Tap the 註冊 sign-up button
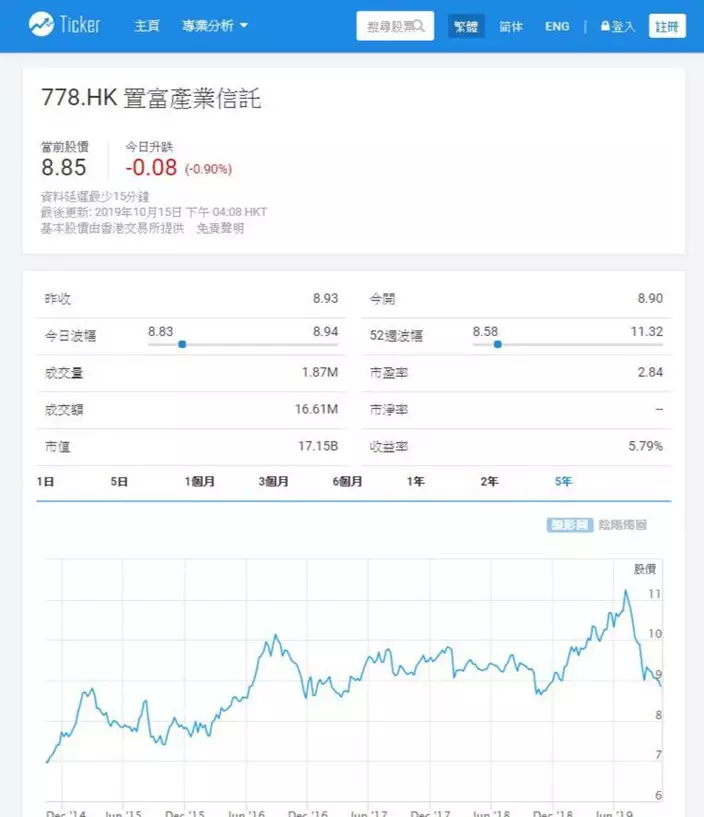 667,27
